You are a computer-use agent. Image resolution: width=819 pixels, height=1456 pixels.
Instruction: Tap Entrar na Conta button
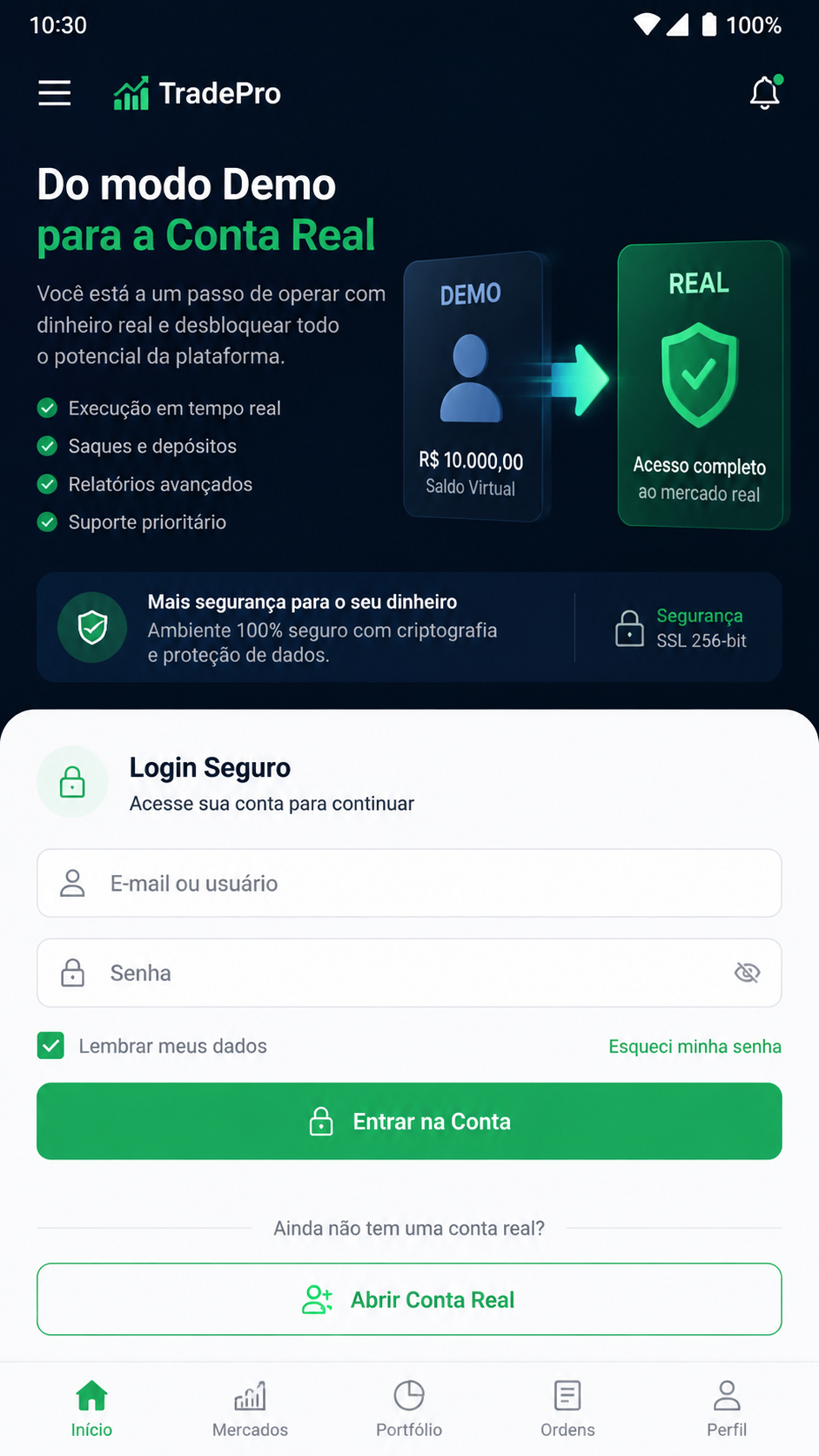click(x=409, y=1121)
